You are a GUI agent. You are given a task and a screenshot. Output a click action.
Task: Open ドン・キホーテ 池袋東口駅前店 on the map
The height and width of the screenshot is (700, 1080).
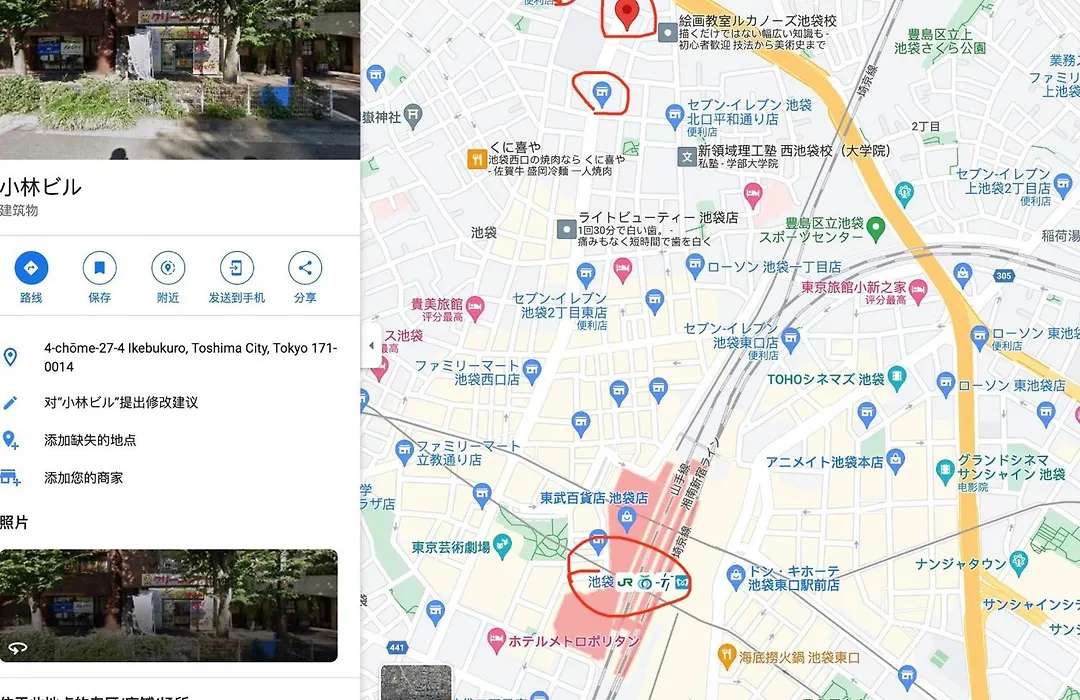coord(736,577)
